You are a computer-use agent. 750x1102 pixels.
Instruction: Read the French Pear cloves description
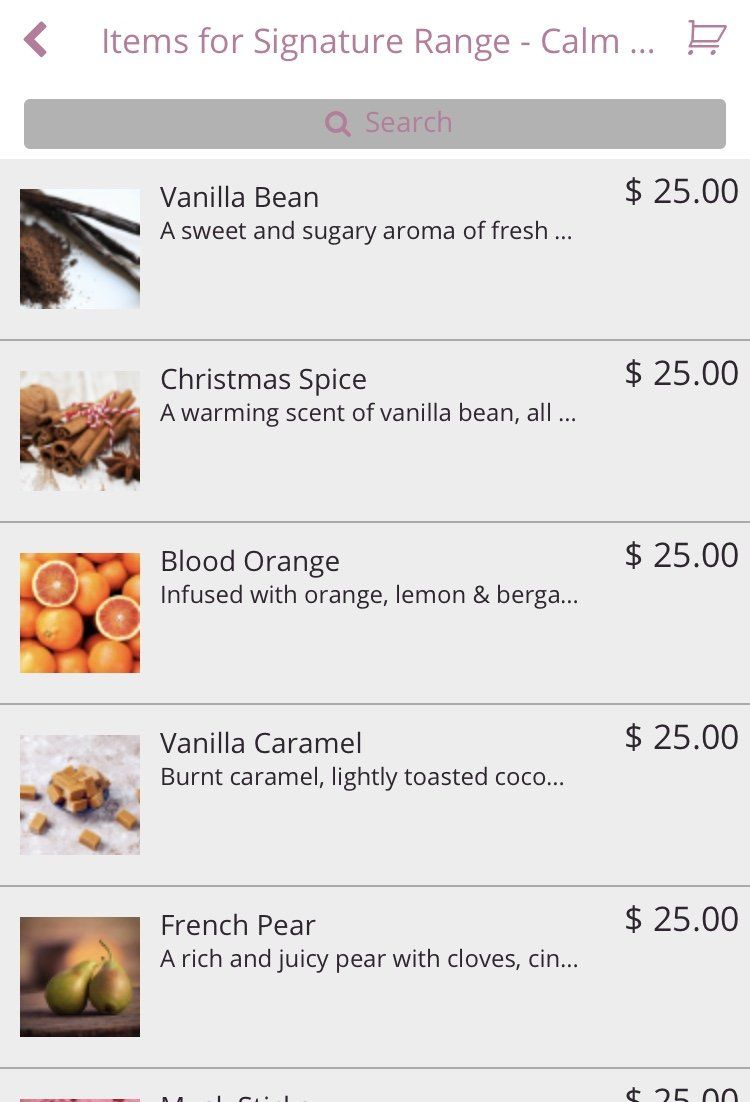pyautogui.click(x=368, y=958)
